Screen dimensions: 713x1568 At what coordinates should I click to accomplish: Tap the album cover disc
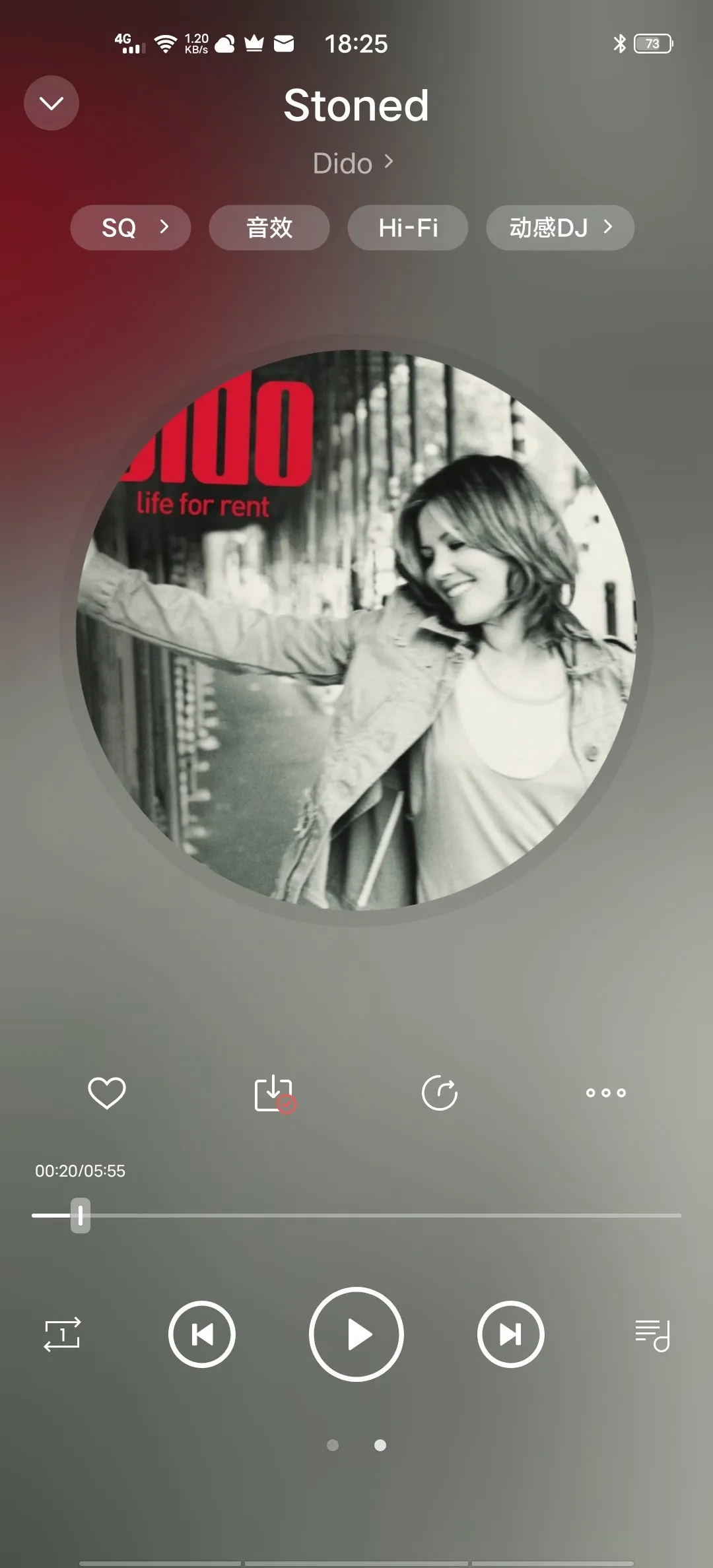point(356,630)
